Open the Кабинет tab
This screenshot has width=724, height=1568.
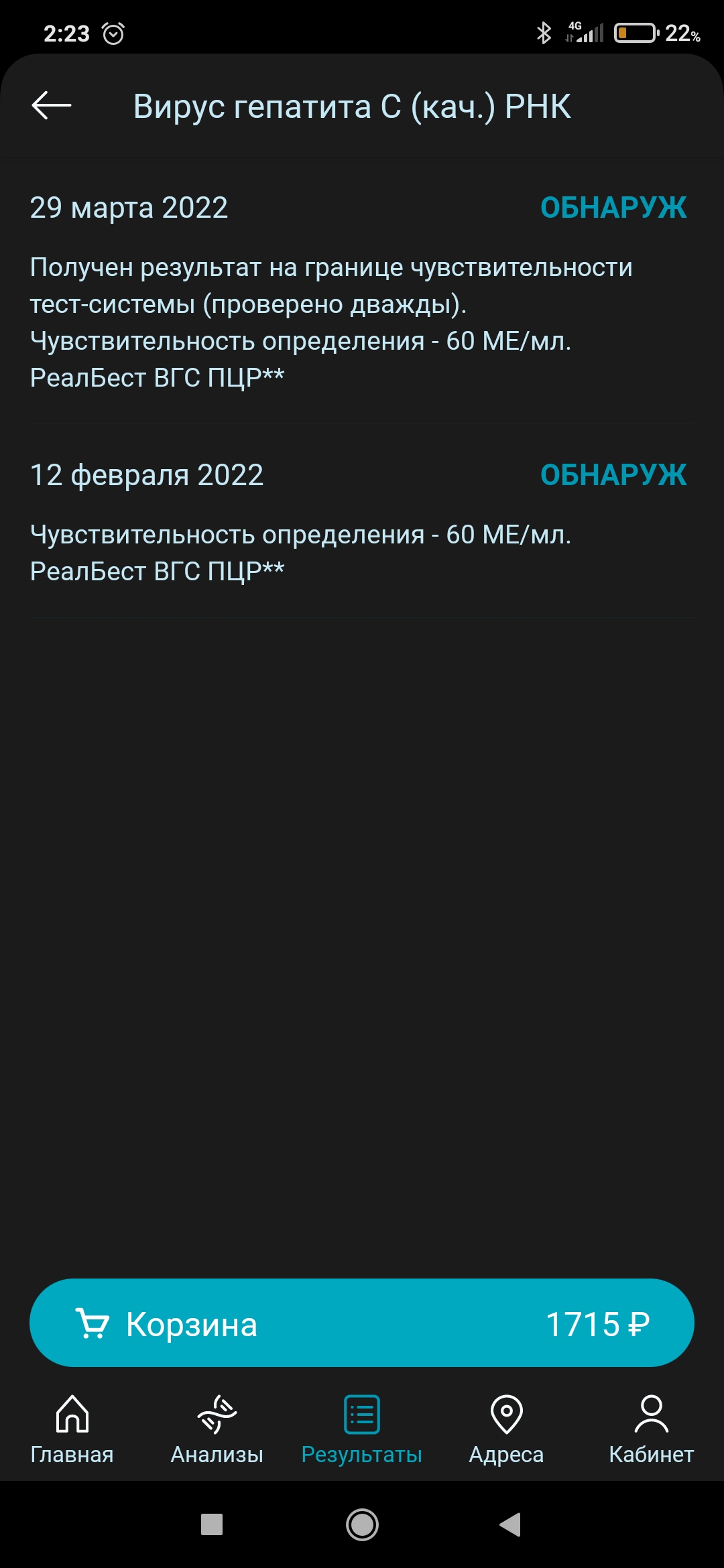(651, 1429)
